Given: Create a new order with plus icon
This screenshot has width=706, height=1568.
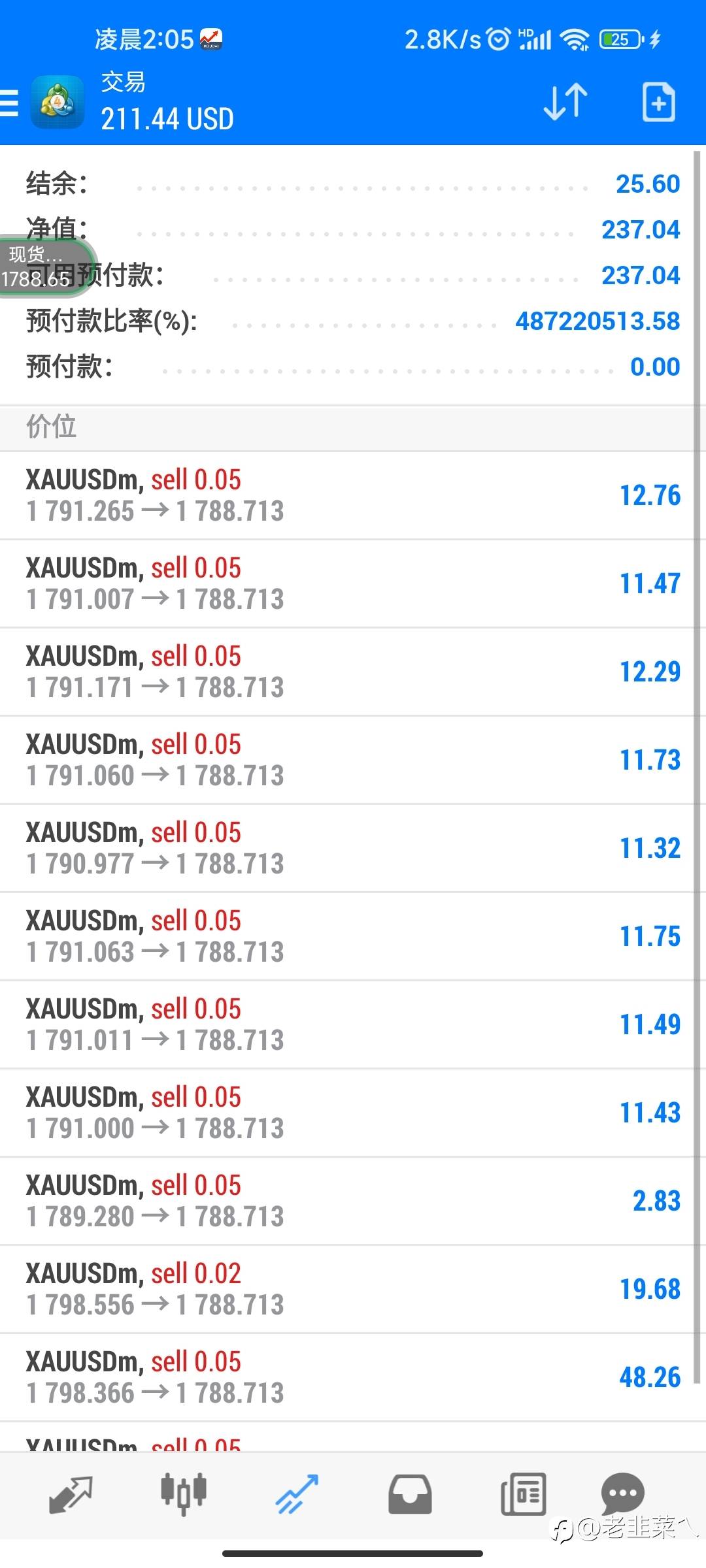Looking at the screenshot, I should [658, 102].
